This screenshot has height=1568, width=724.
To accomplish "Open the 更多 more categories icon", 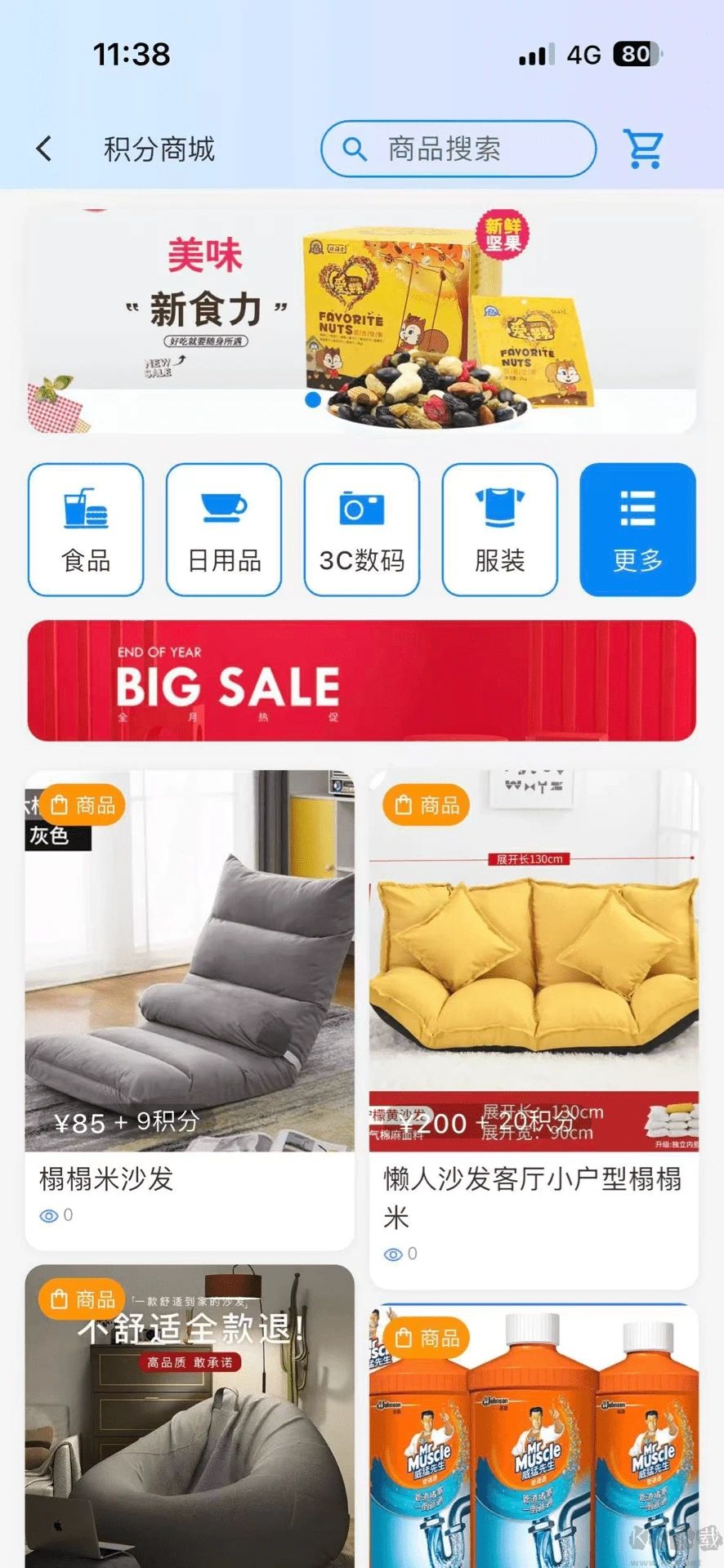I will [638, 528].
